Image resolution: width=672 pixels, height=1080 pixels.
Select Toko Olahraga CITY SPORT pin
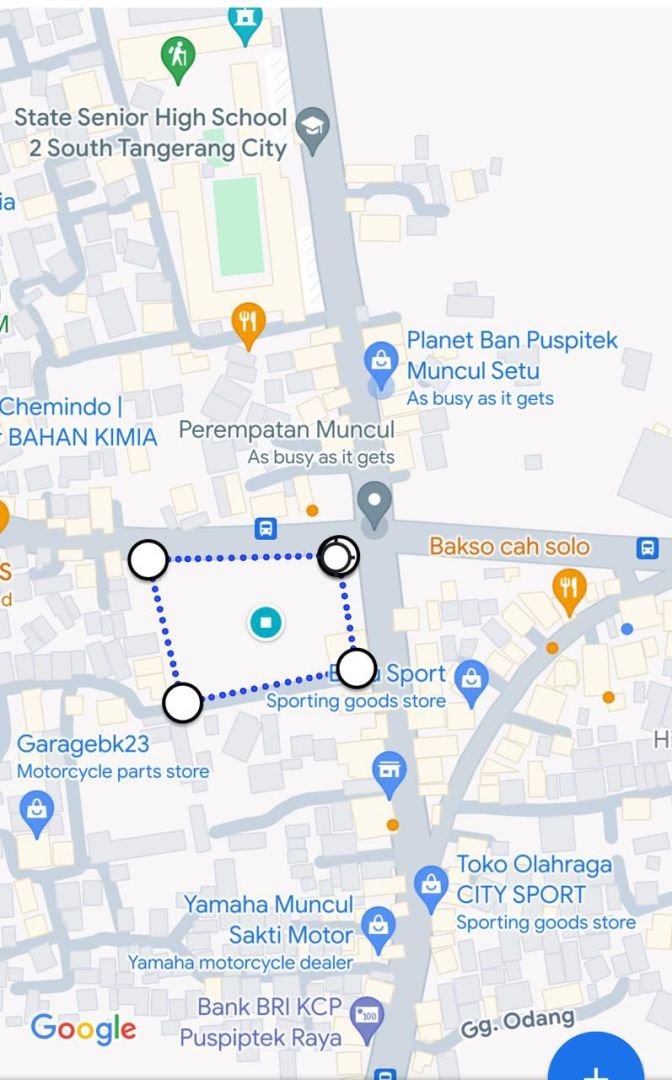(x=431, y=887)
